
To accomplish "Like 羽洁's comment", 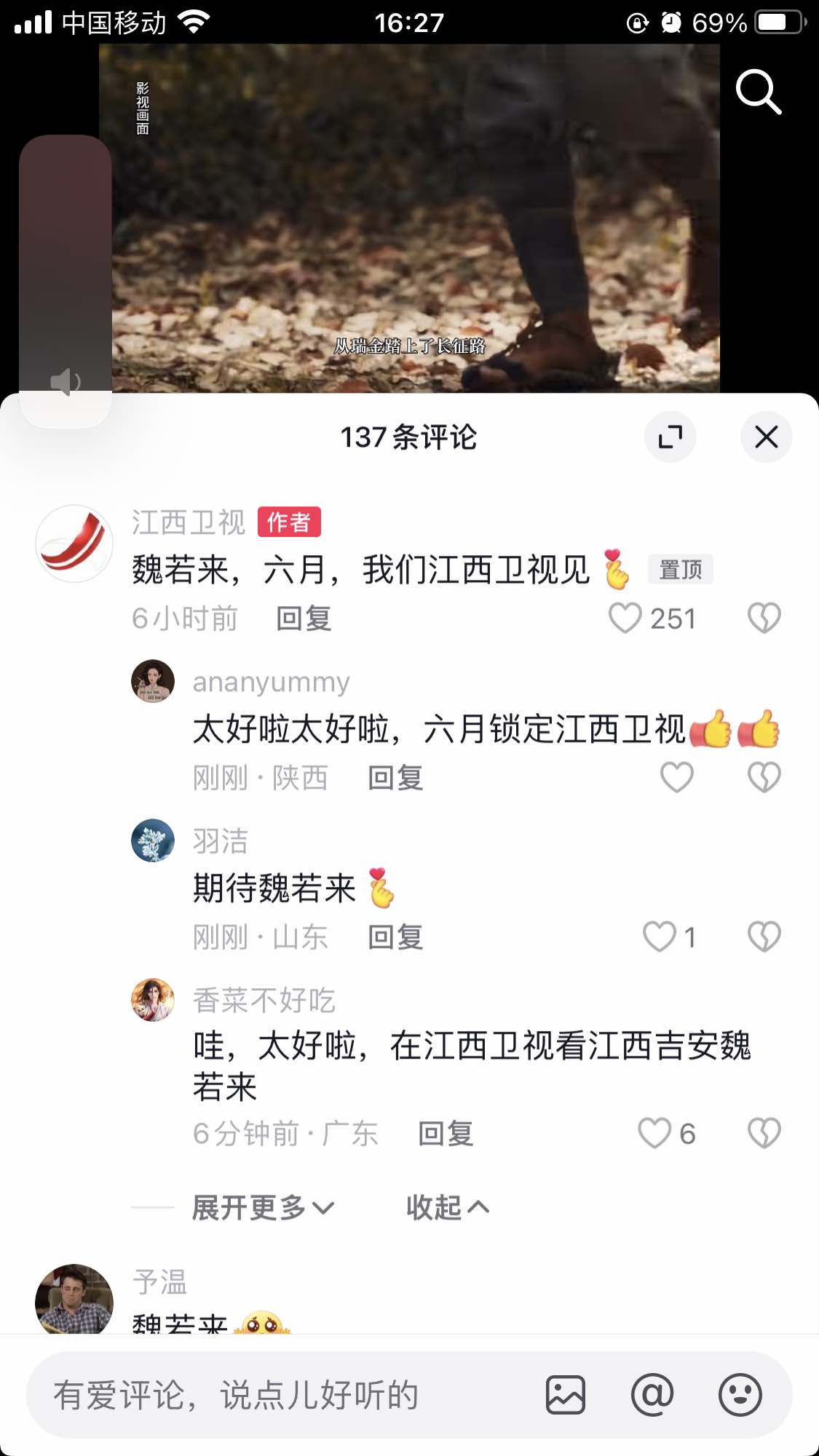I will pyautogui.click(x=660, y=936).
